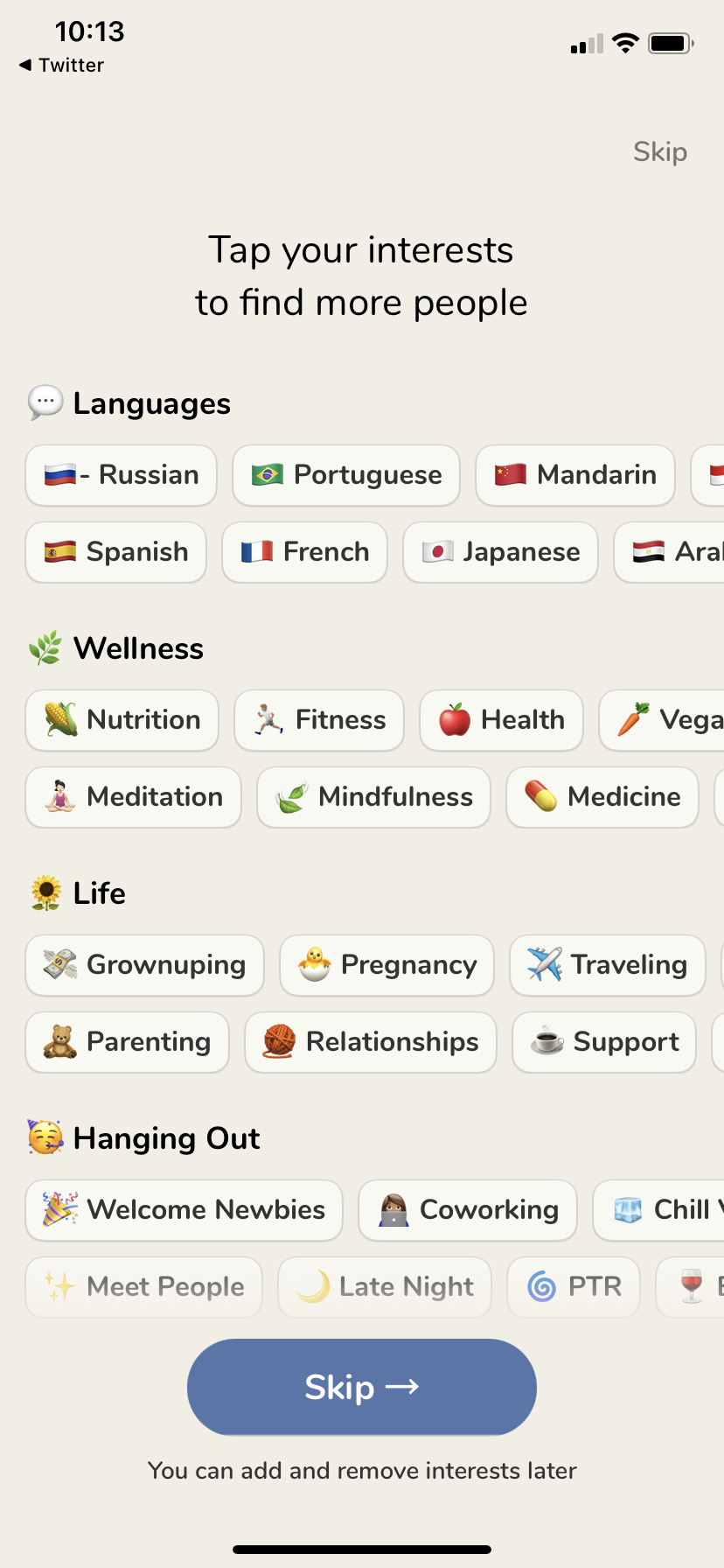The width and height of the screenshot is (724, 1568).
Task: Choose the Relationships chip
Action: [371, 1042]
